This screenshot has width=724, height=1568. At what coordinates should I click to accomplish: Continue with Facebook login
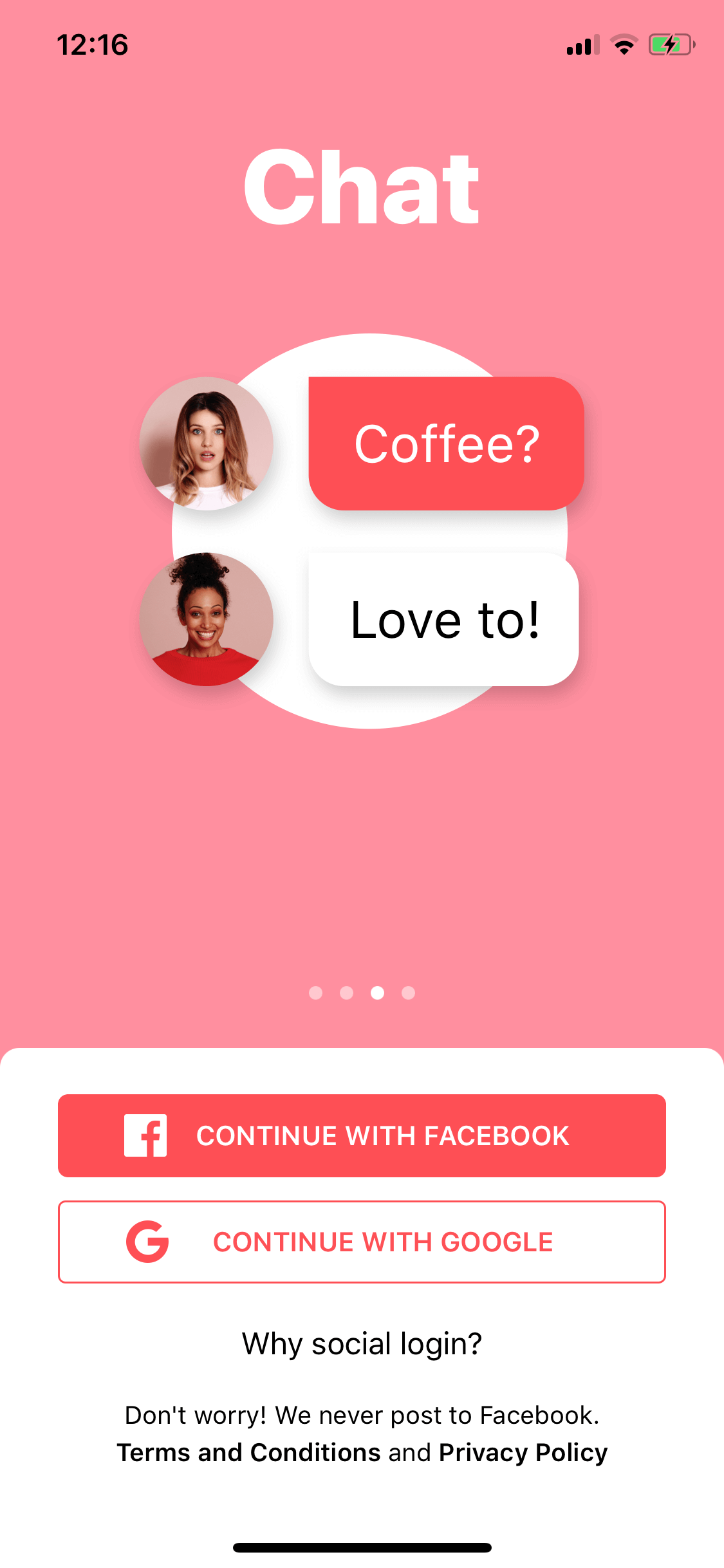click(362, 1135)
